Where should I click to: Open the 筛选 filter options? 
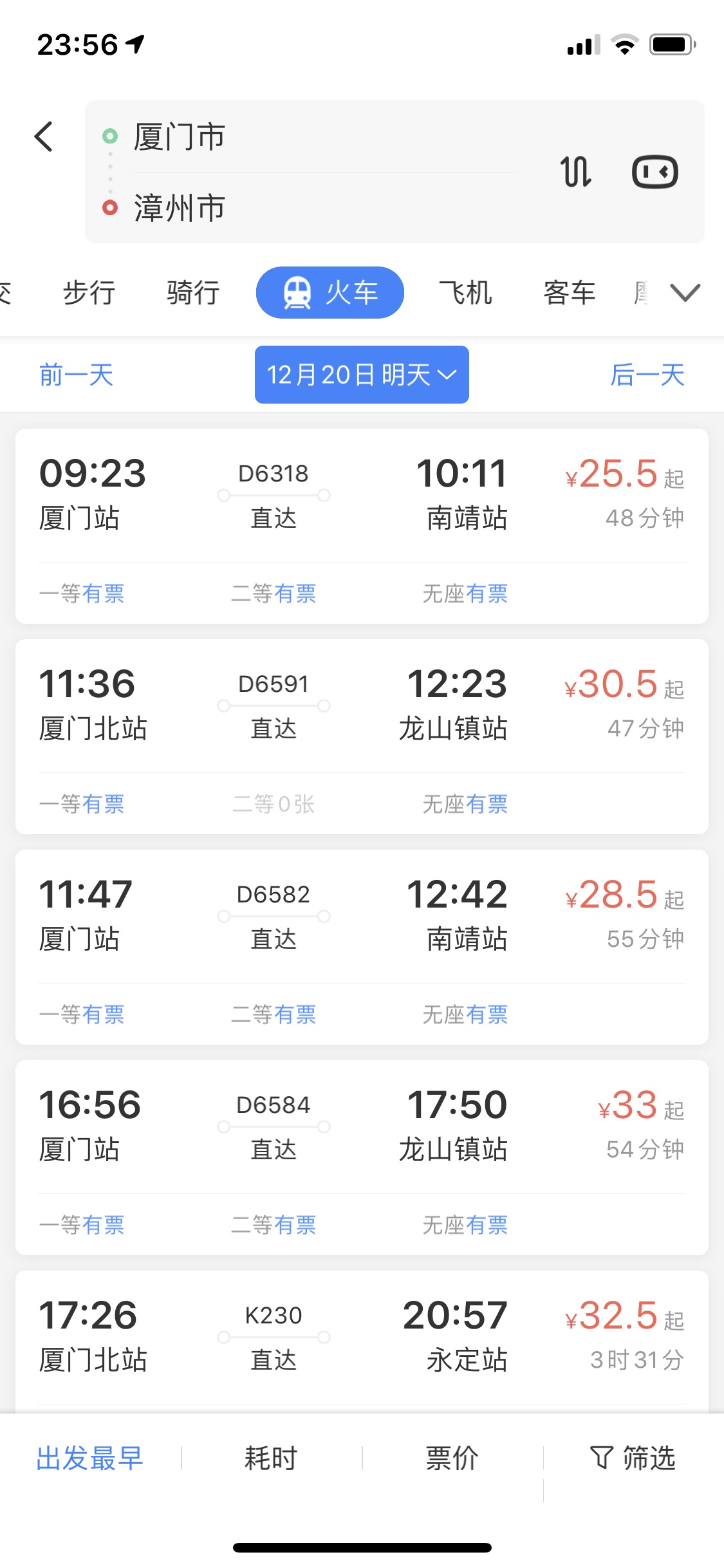coord(633,1458)
